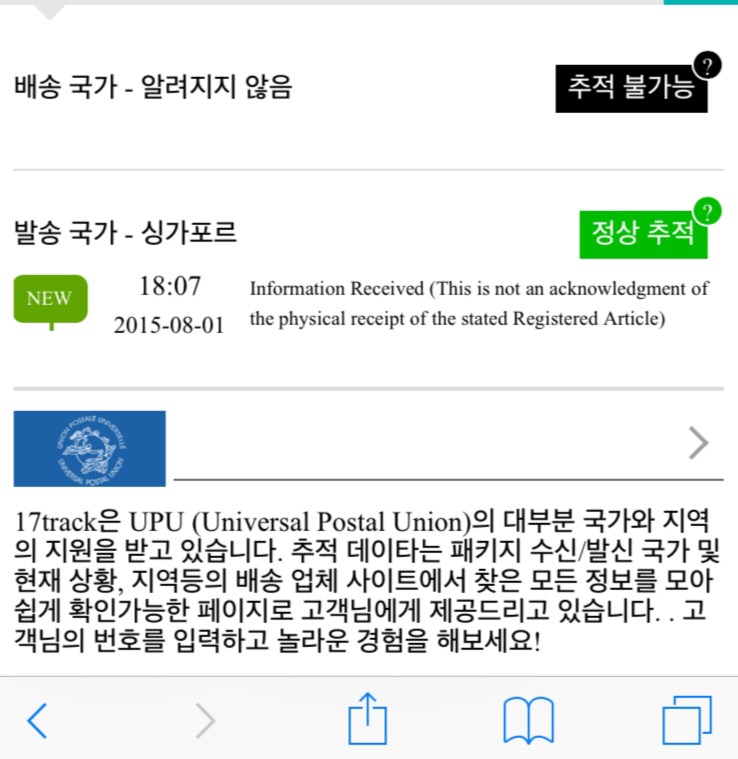738x759 pixels.
Task: Share this page
Action: [x=367, y=719]
